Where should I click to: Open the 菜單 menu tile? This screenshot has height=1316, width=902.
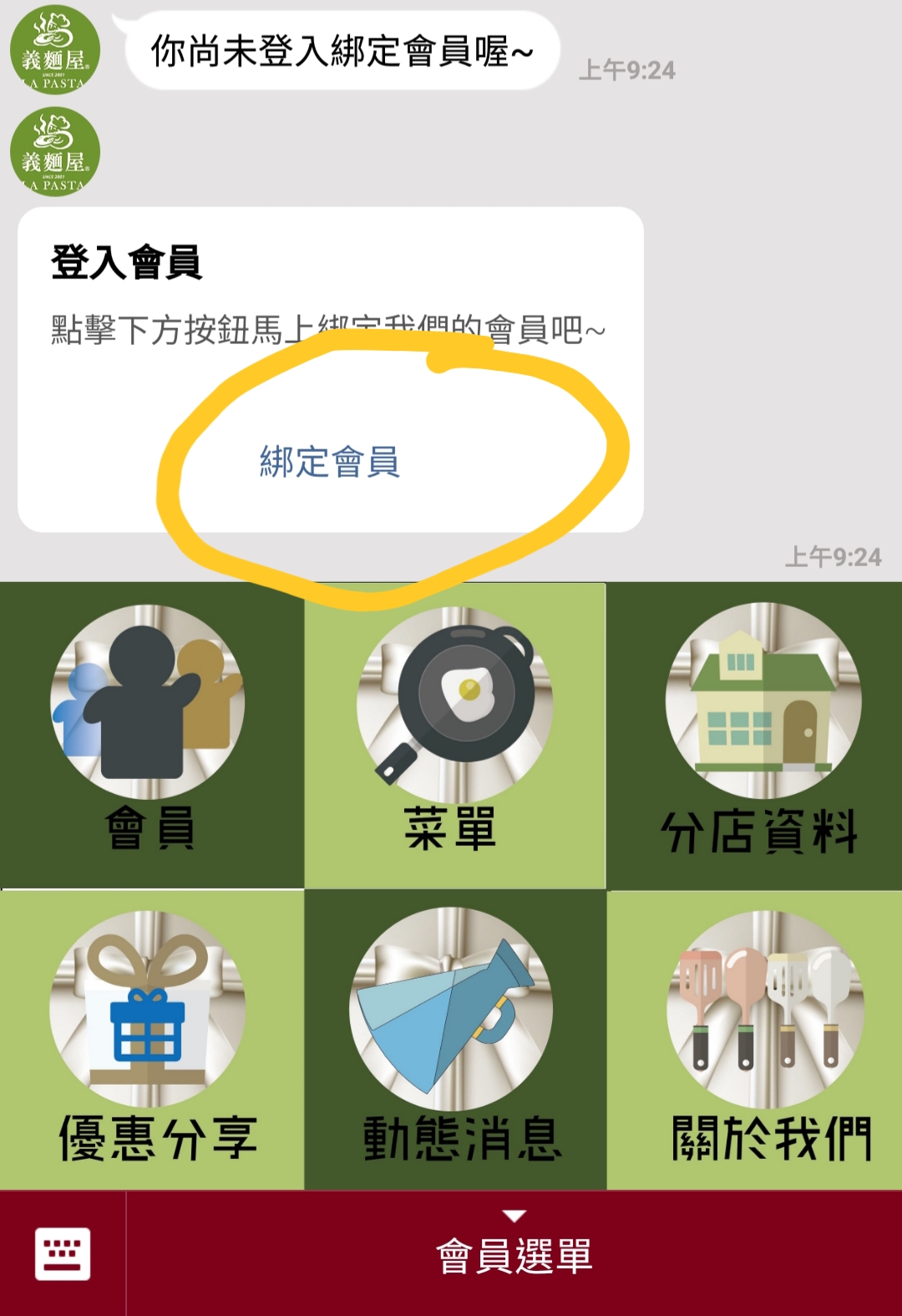tap(454, 735)
